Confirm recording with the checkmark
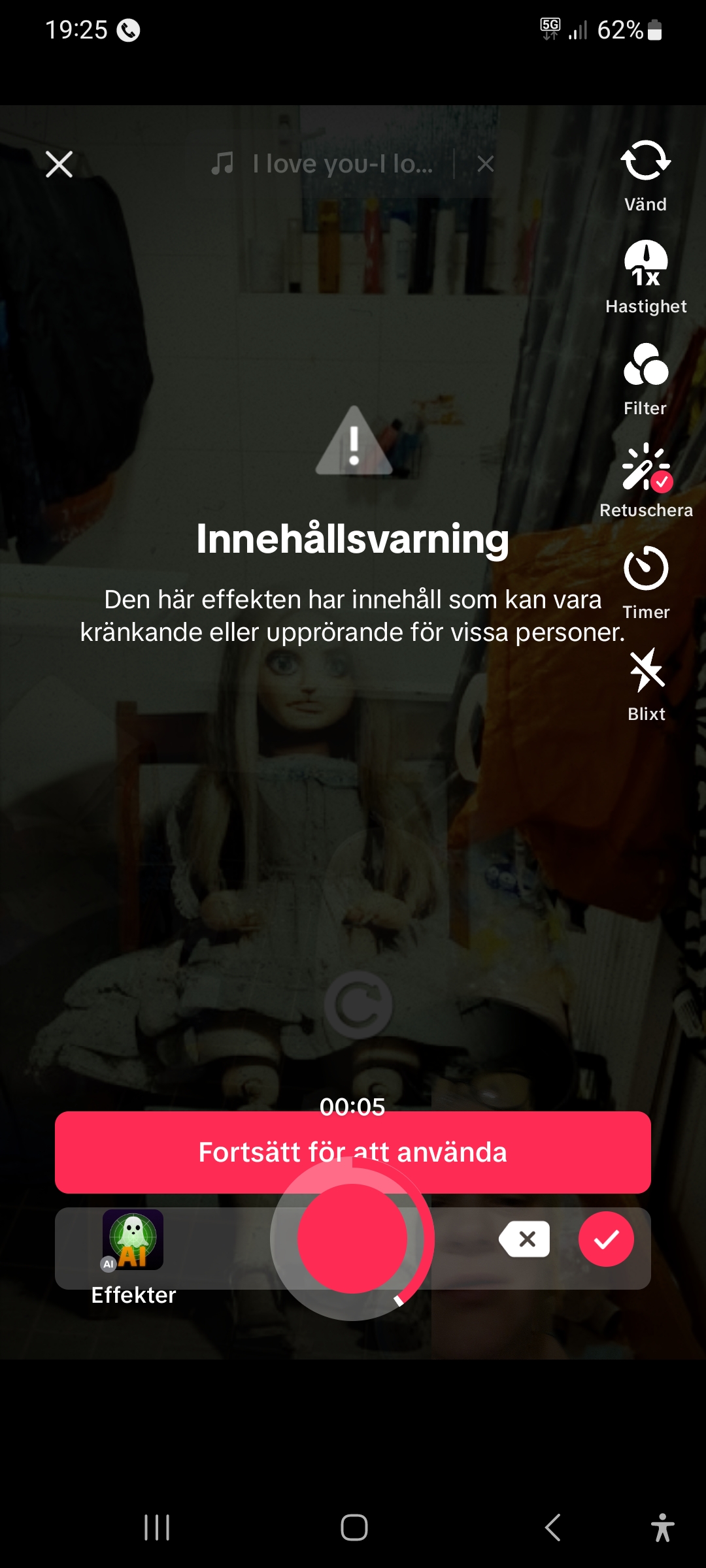 click(x=606, y=1239)
